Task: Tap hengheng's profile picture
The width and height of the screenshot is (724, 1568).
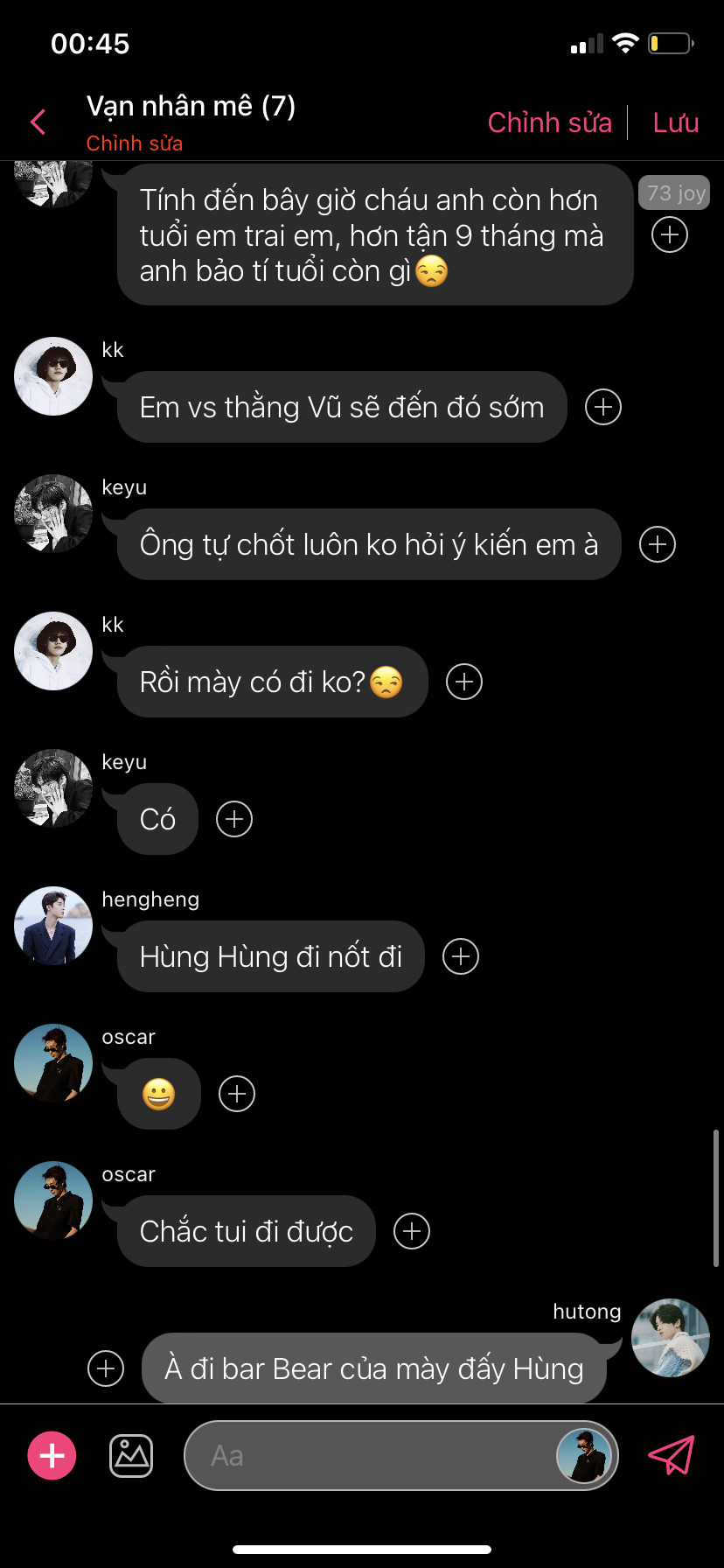Action: point(53,926)
